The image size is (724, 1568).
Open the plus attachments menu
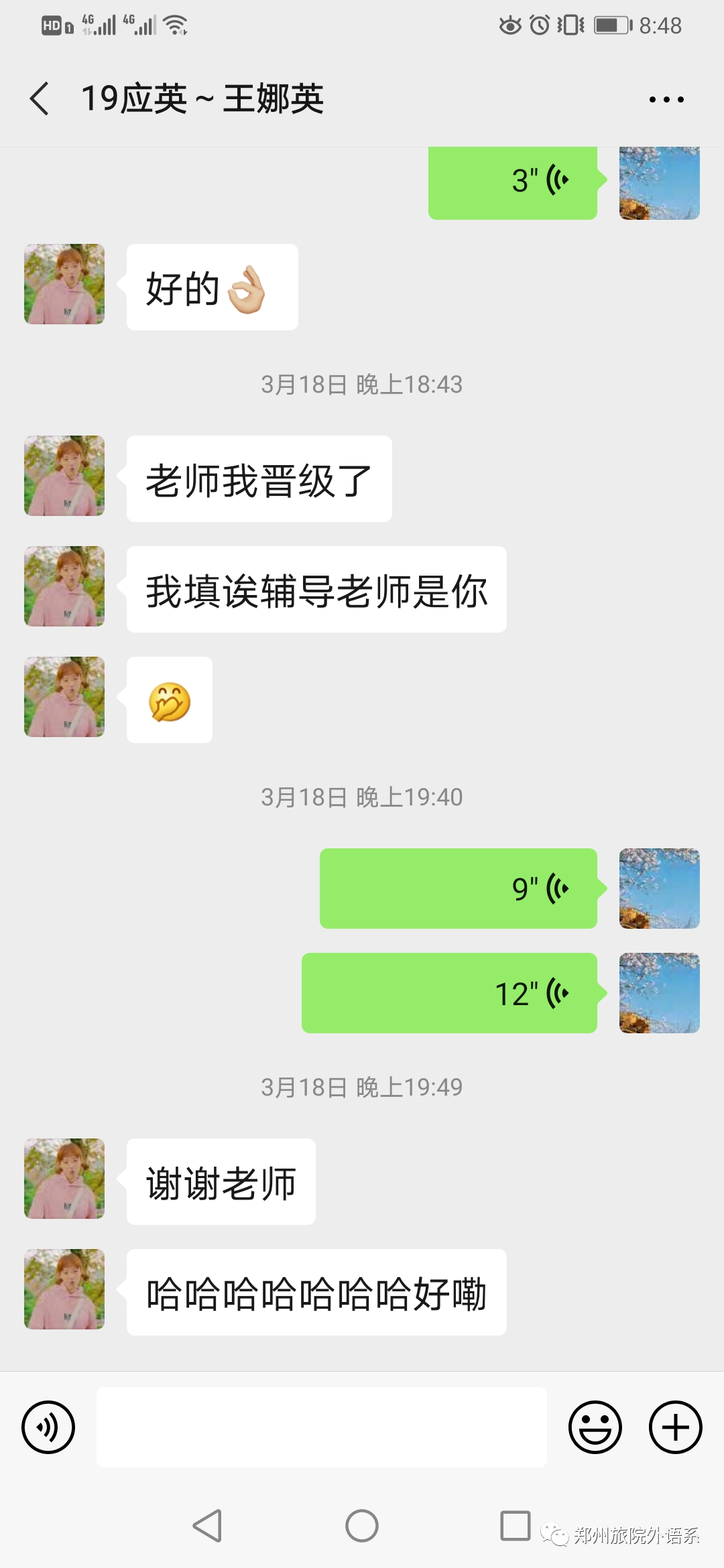tap(676, 1427)
